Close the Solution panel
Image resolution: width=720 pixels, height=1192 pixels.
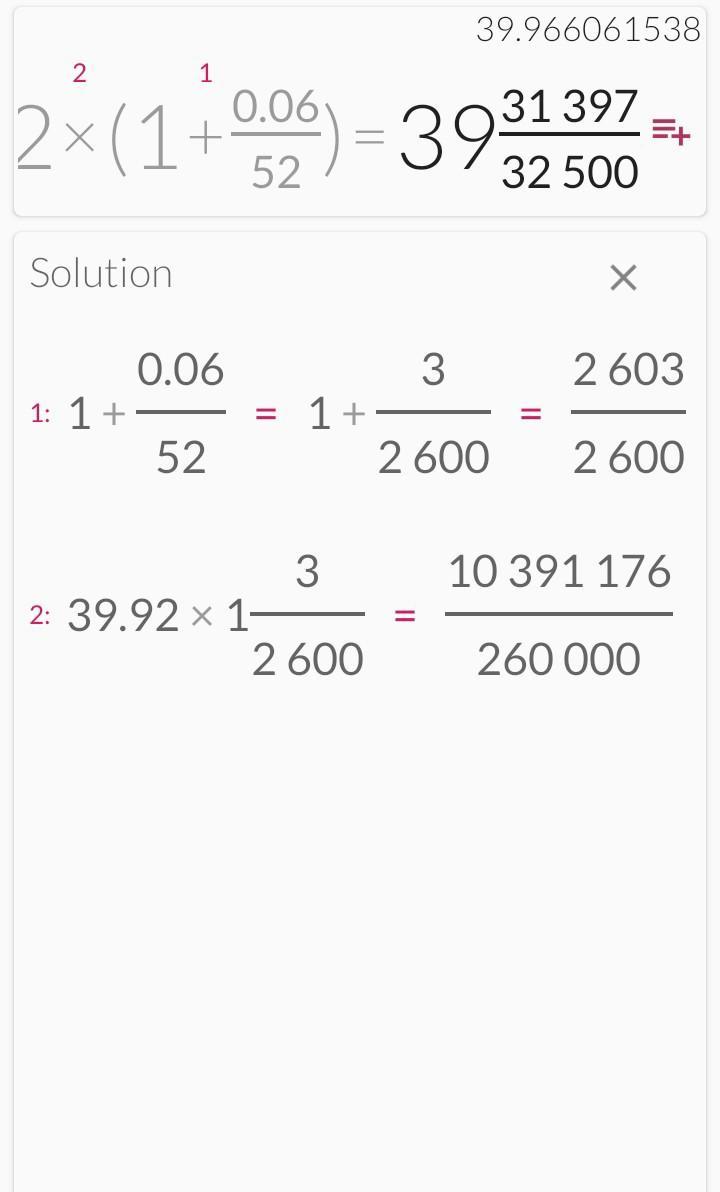pyautogui.click(x=623, y=277)
